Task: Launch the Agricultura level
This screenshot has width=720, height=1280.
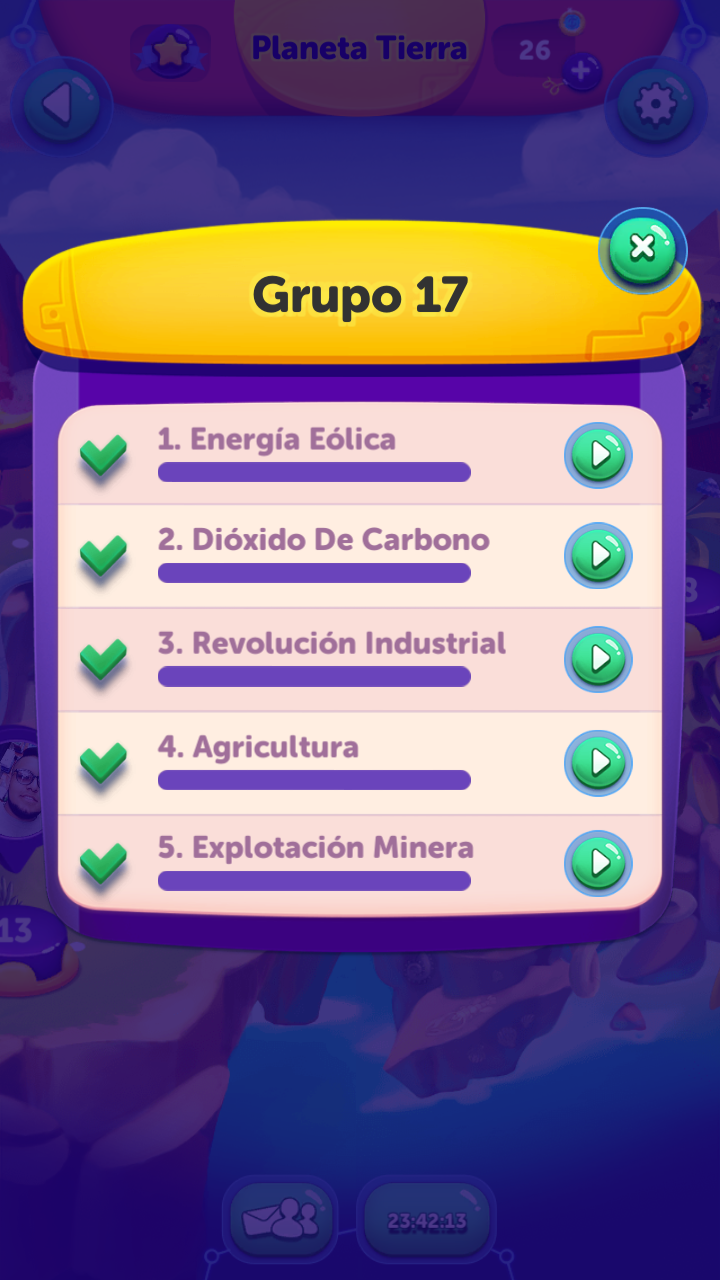Action: coord(598,763)
